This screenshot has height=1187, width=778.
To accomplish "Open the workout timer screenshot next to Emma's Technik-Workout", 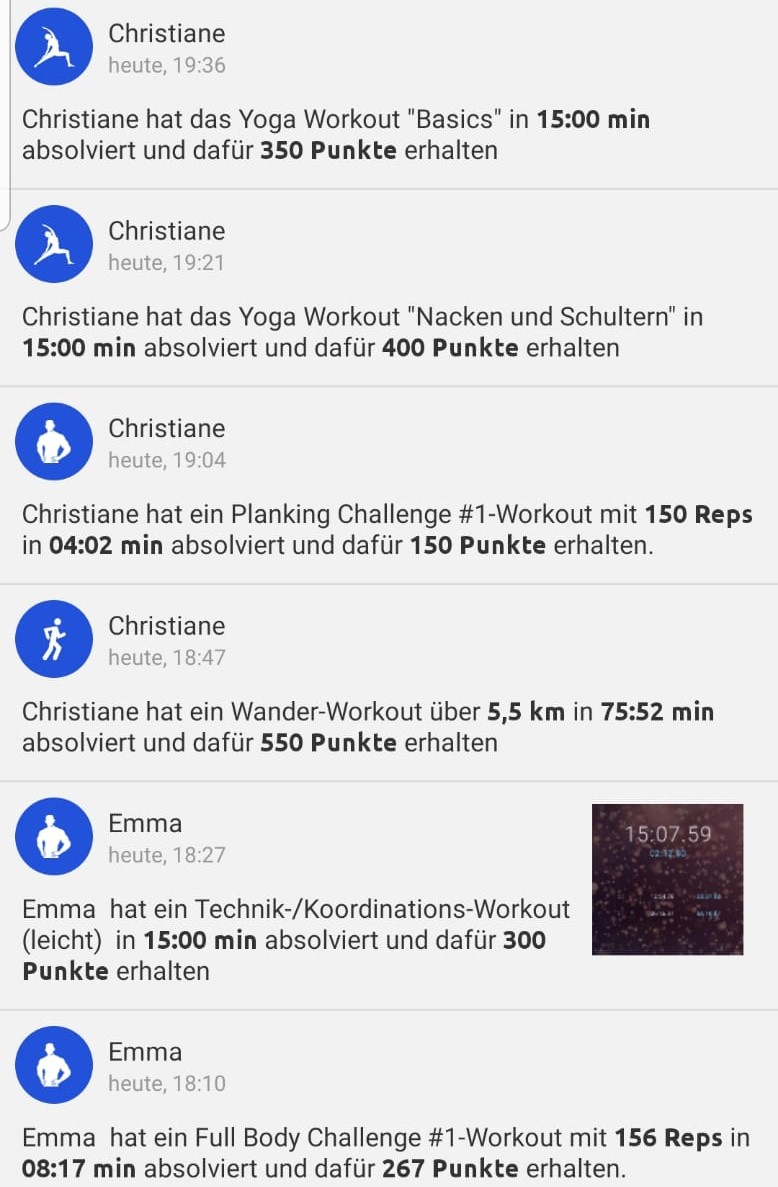I will (x=666, y=879).
